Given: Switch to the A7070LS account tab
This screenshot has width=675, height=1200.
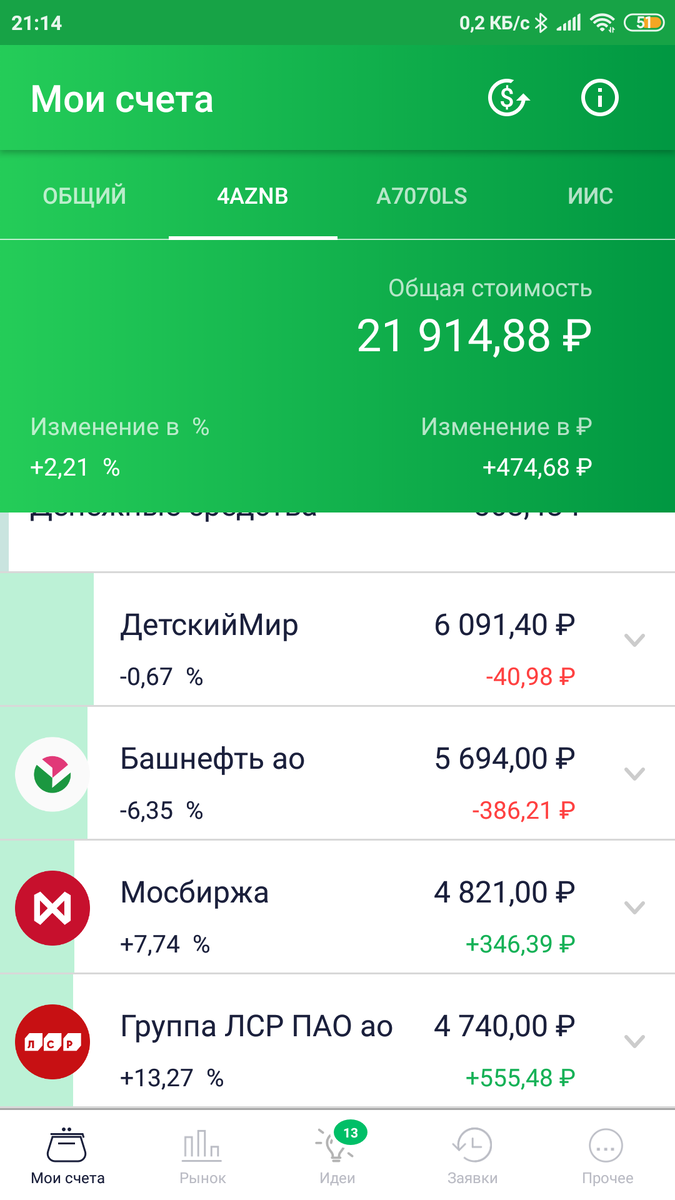Looking at the screenshot, I should [421, 197].
